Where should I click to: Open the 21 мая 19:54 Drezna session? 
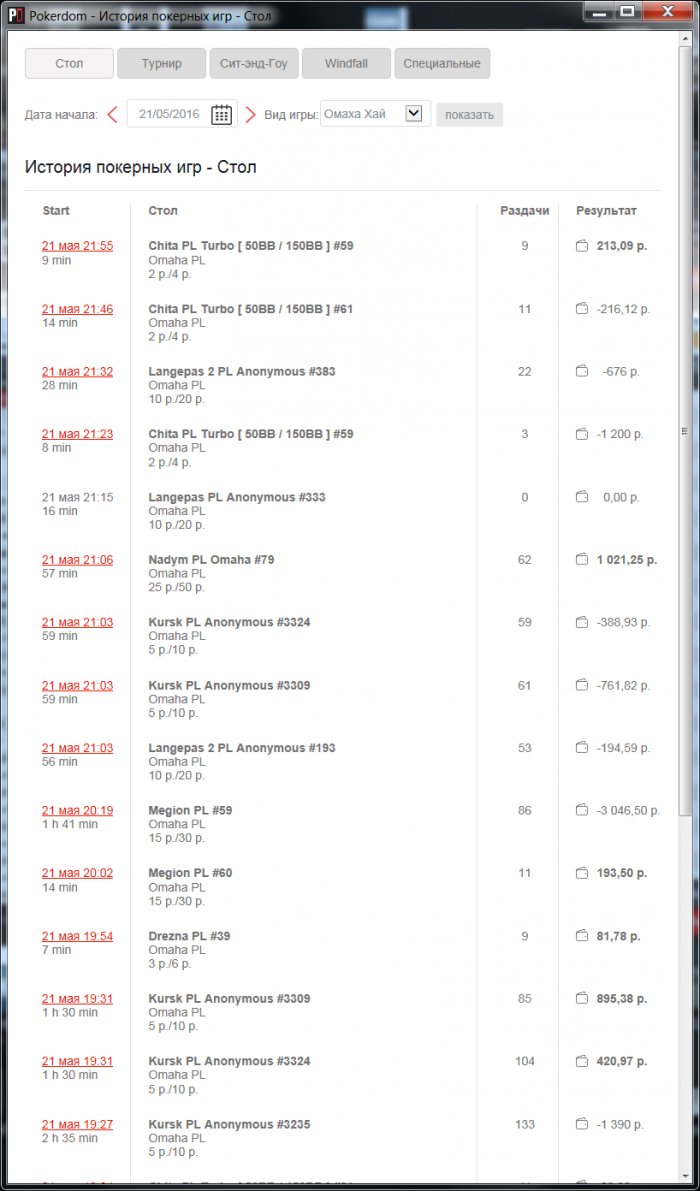(x=77, y=936)
